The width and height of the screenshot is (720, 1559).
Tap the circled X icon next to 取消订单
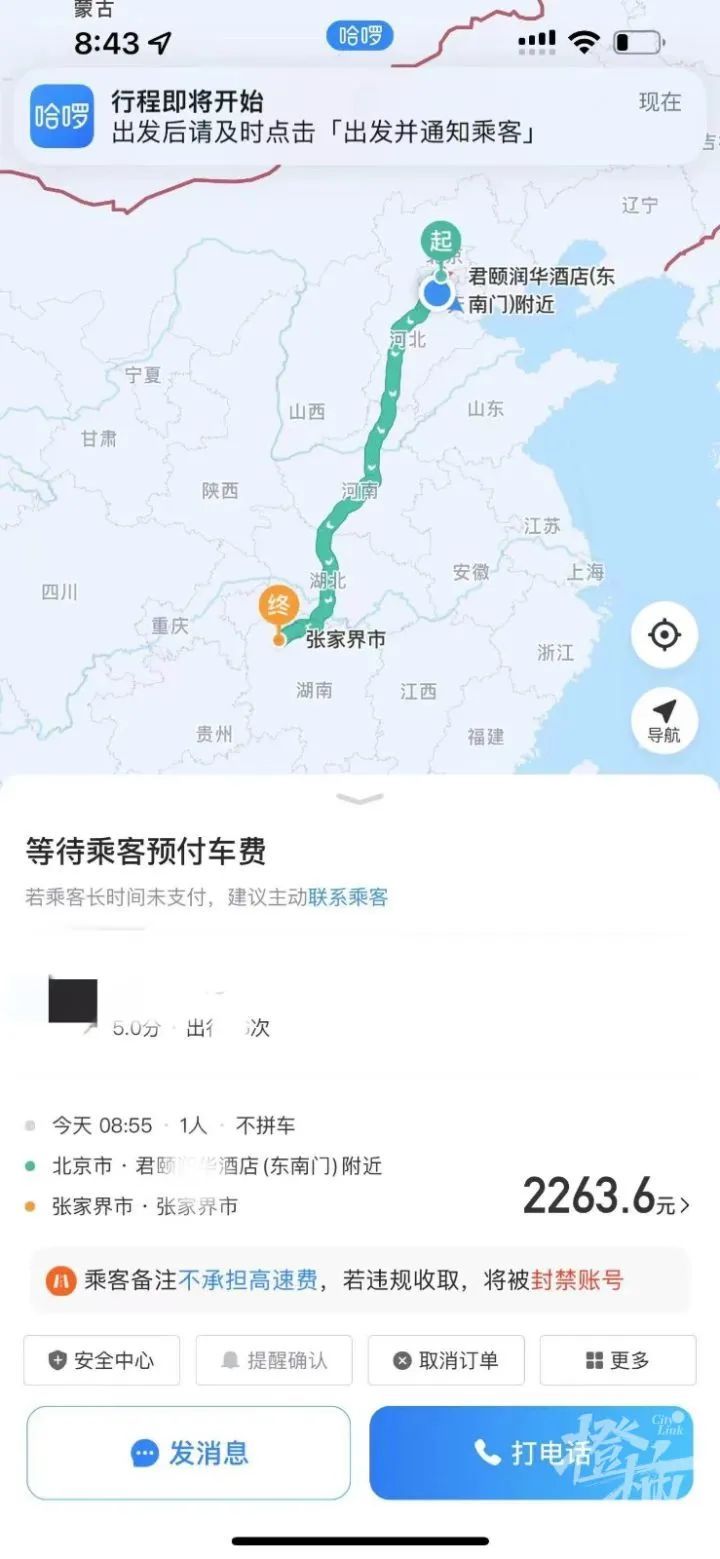point(400,1360)
